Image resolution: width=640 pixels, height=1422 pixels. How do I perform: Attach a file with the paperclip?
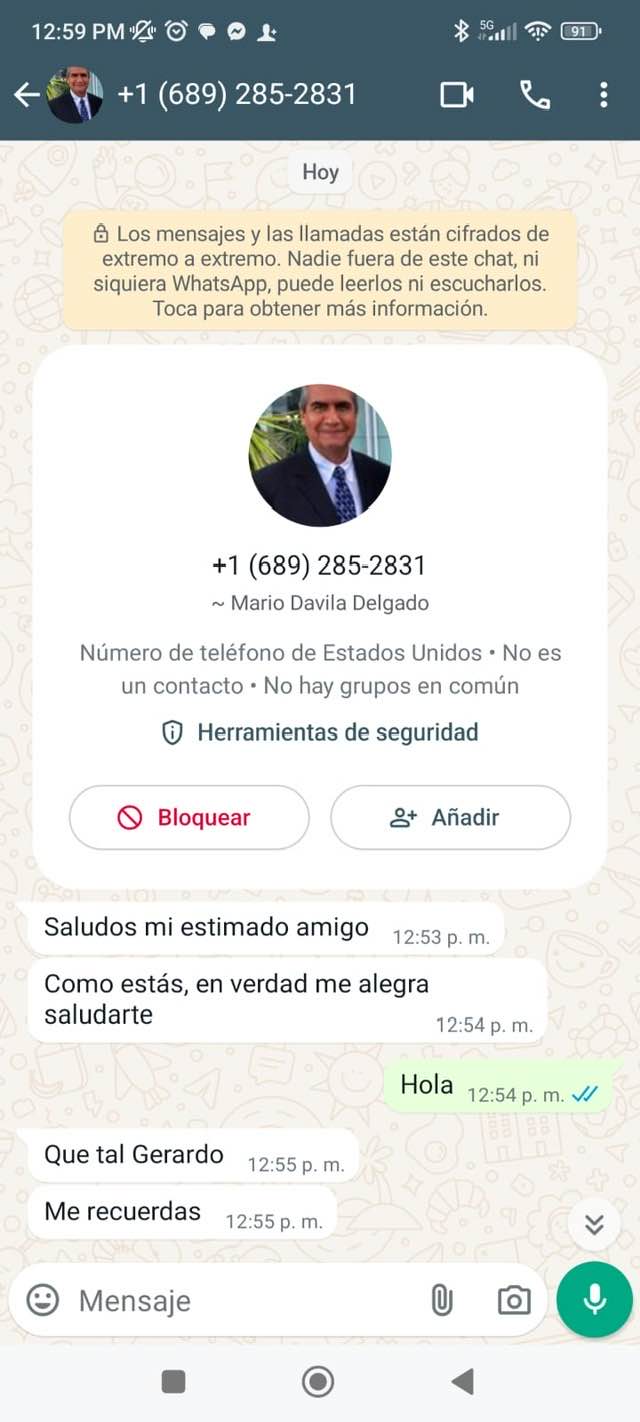click(441, 1300)
